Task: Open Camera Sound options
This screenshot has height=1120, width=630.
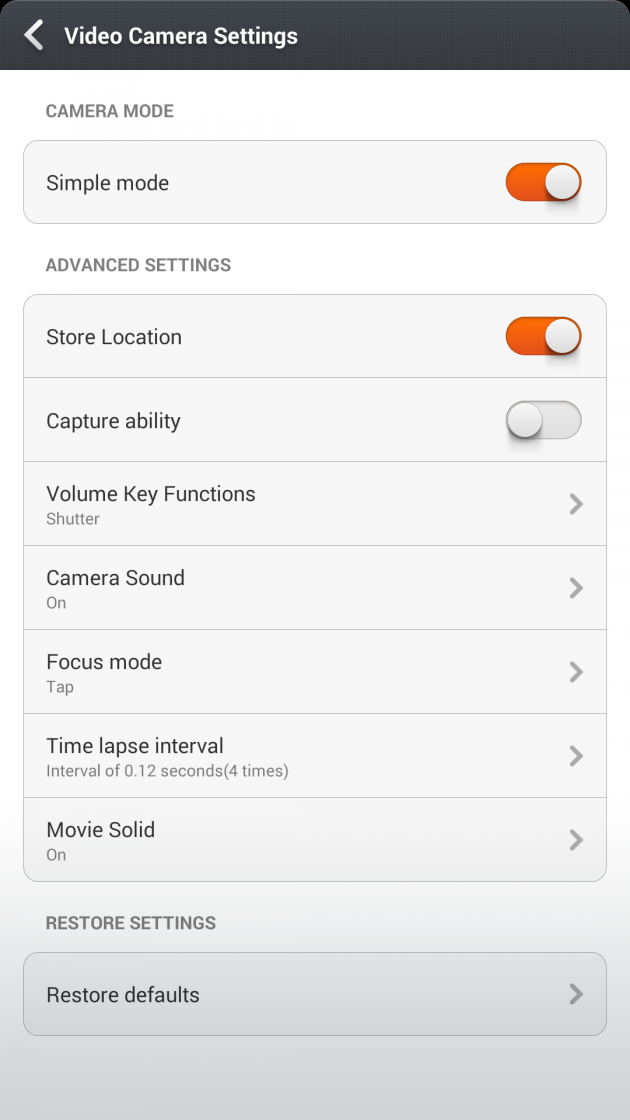Action: pyautogui.click(x=315, y=588)
